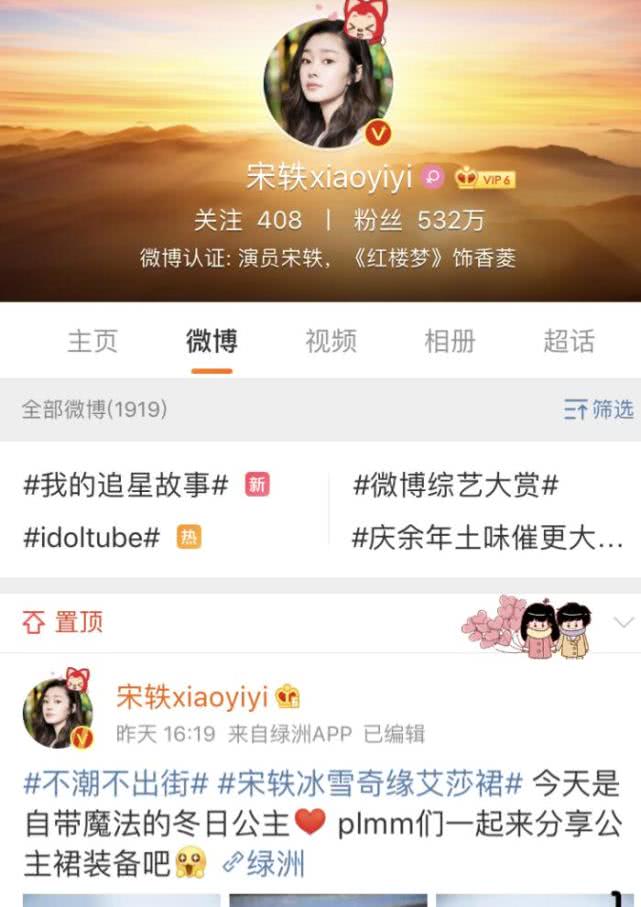Switch to the 视频 tab
This screenshot has width=641, height=907.
[331, 341]
